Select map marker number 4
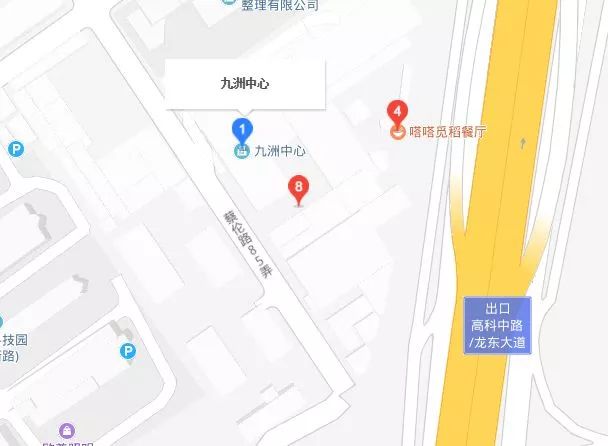The image size is (608, 446). click(x=398, y=110)
